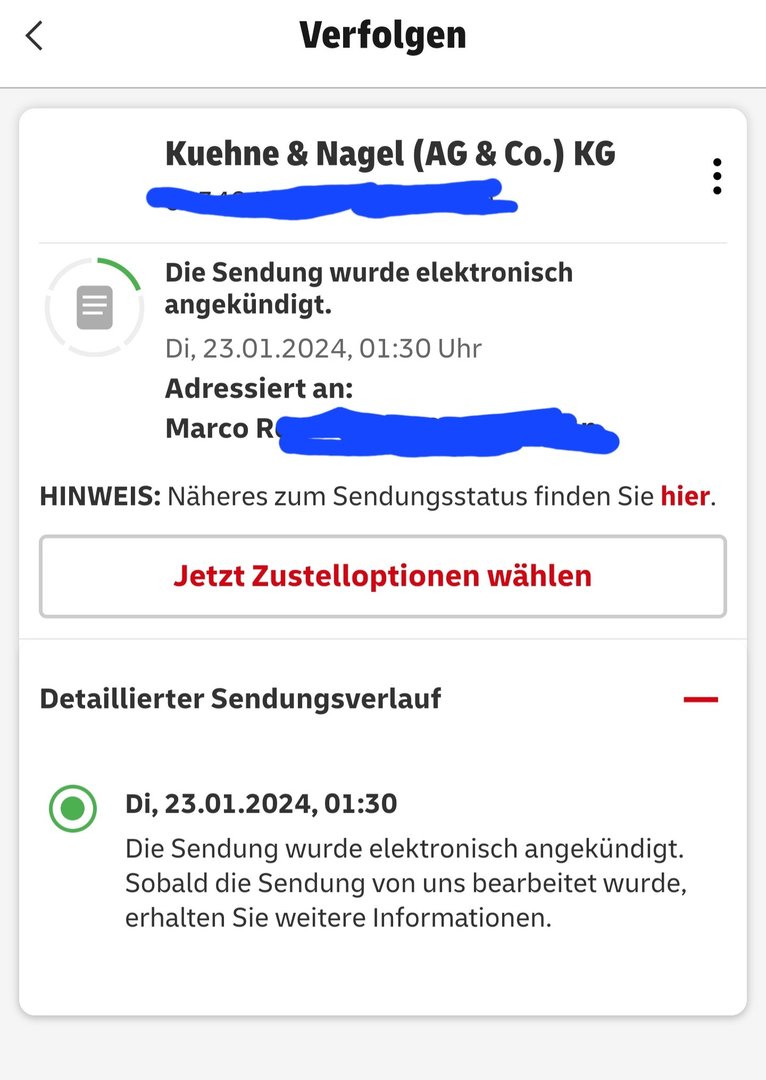766x1080 pixels.
Task: Collapse the Detaillierter Sendungsverlauf section
Action: [700, 699]
